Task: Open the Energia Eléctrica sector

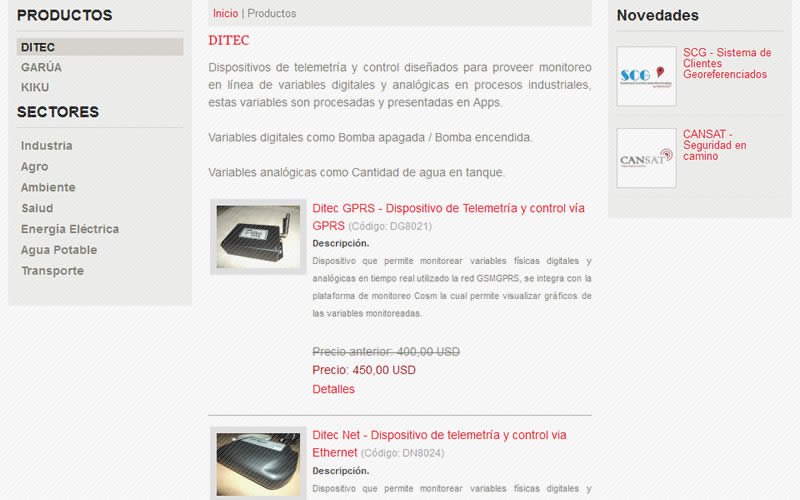Action: pyautogui.click(x=70, y=229)
